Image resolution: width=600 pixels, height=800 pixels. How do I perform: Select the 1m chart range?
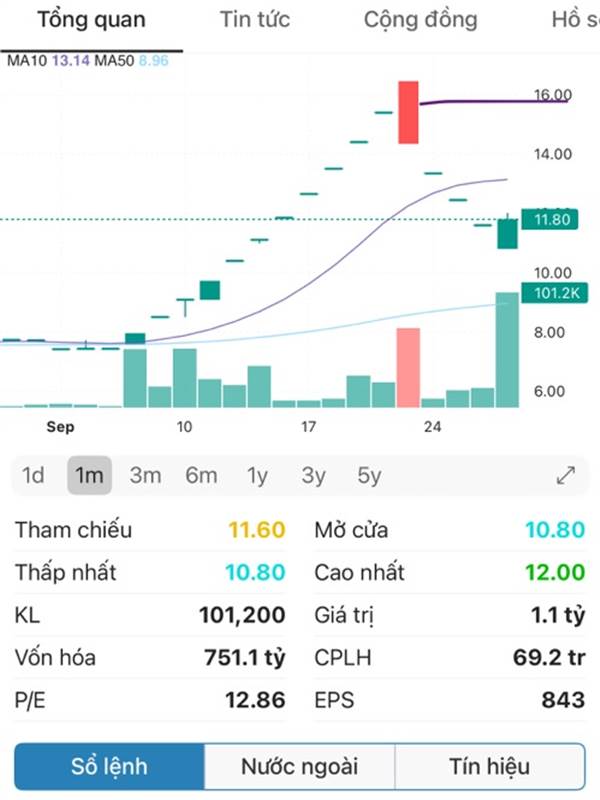click(90, 476)
